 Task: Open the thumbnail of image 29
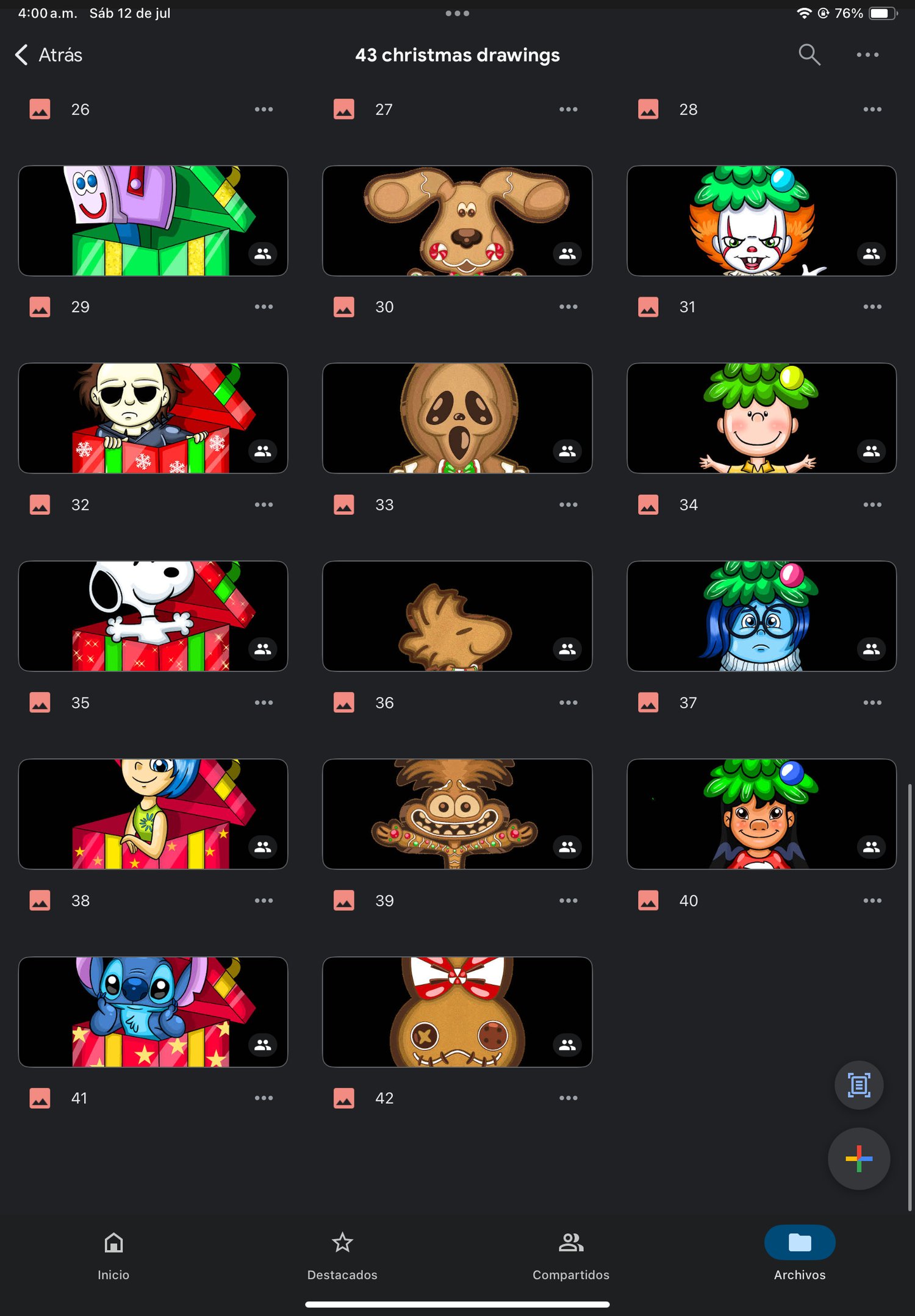pyautogui.click(x=152, y=221)
